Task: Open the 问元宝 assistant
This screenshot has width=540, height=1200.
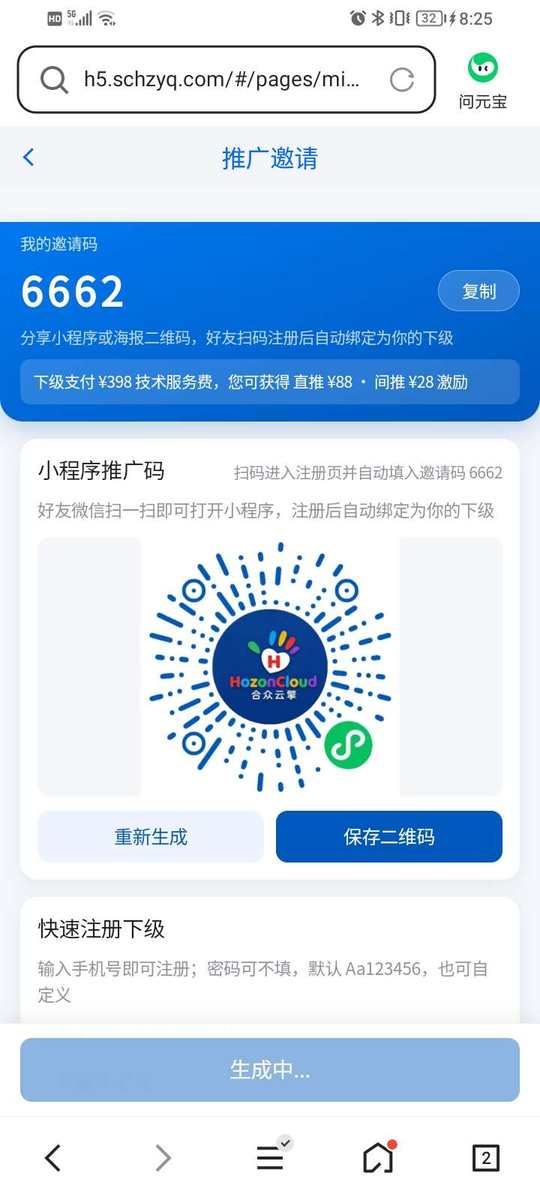Action: 483,80
